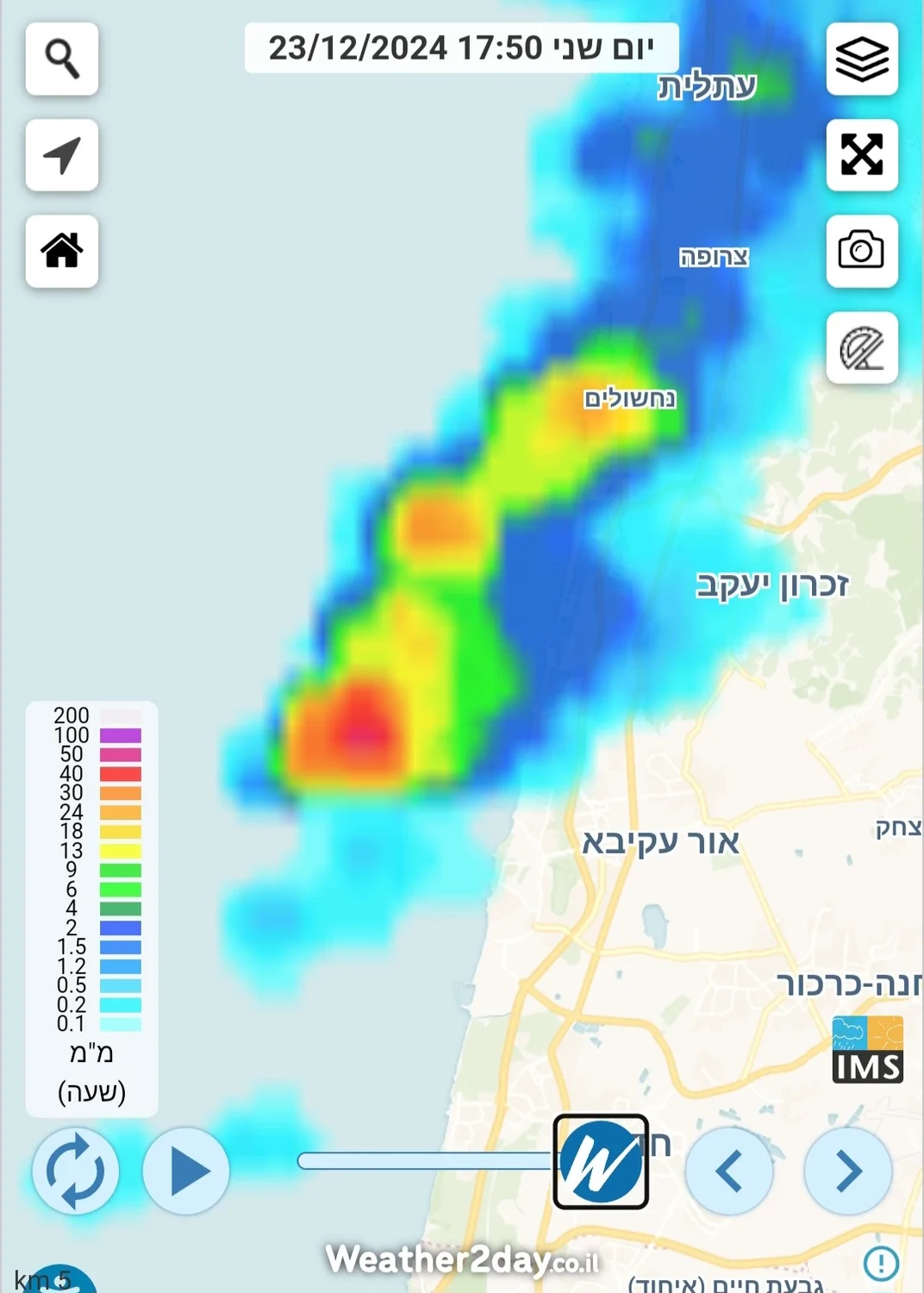The image size is (924, 1293).
Task: Play the radar animation
Action: tap(186, 1171)
